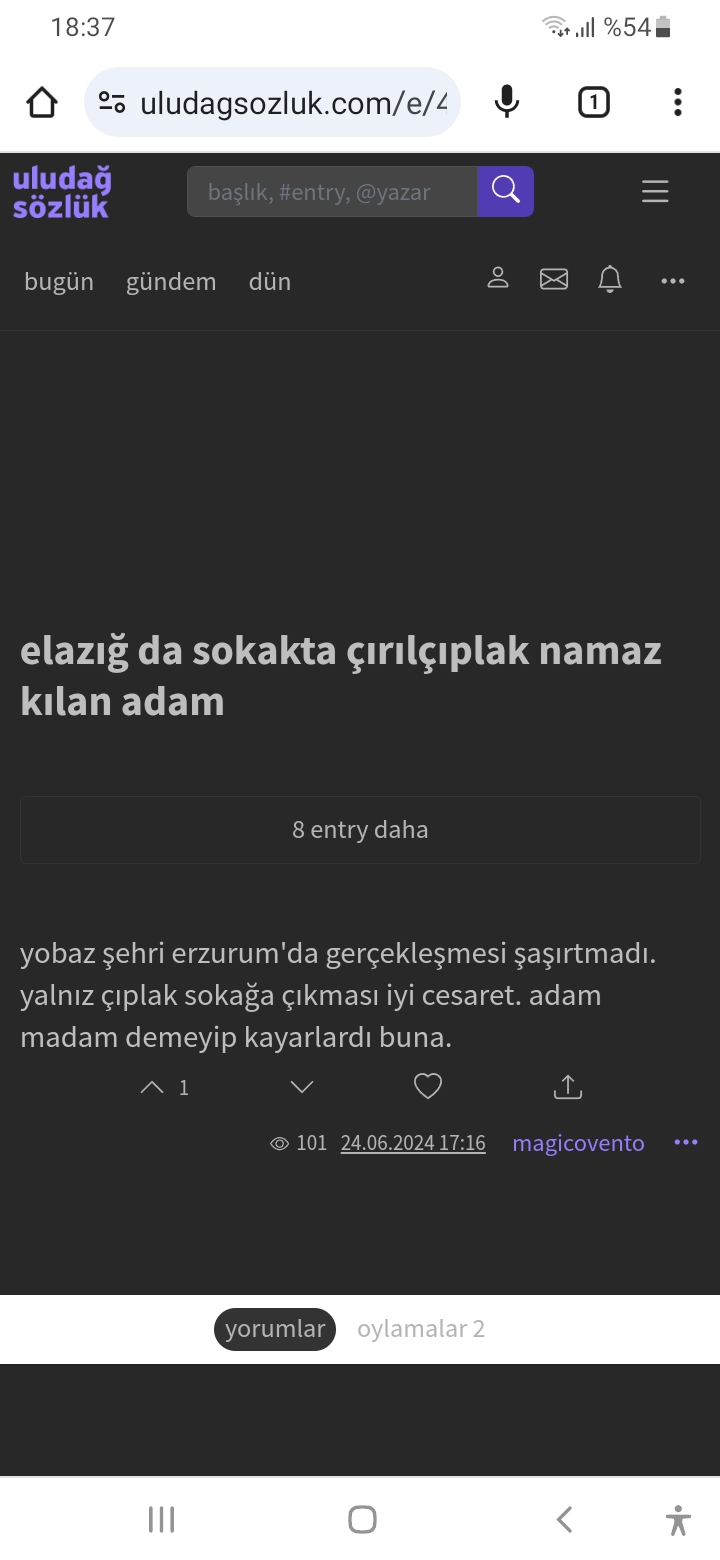
Task: Open the user profile icon
Action: point(498,279)
